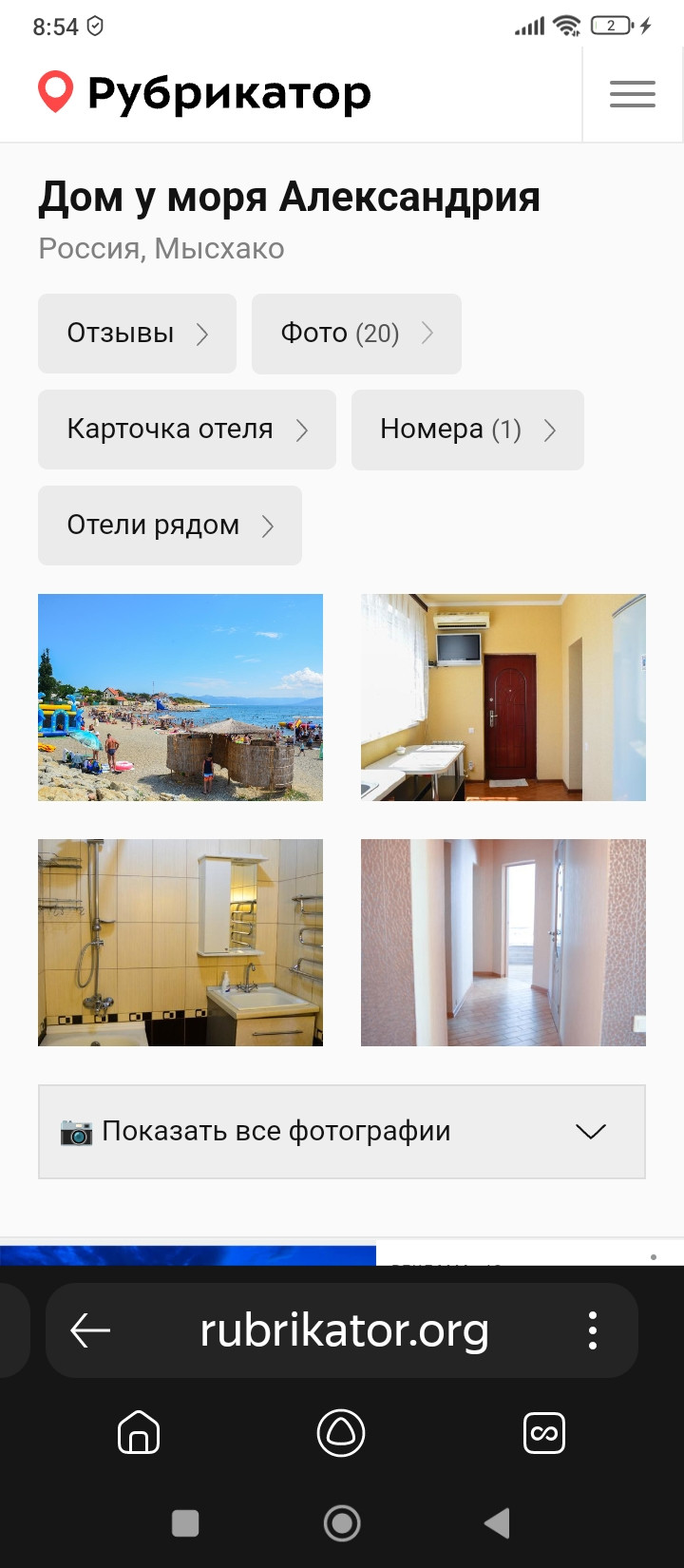Open the hamburger menu
Image resolution: width=684 pixels, height=1568 pixels.
(x=633, y=94)
